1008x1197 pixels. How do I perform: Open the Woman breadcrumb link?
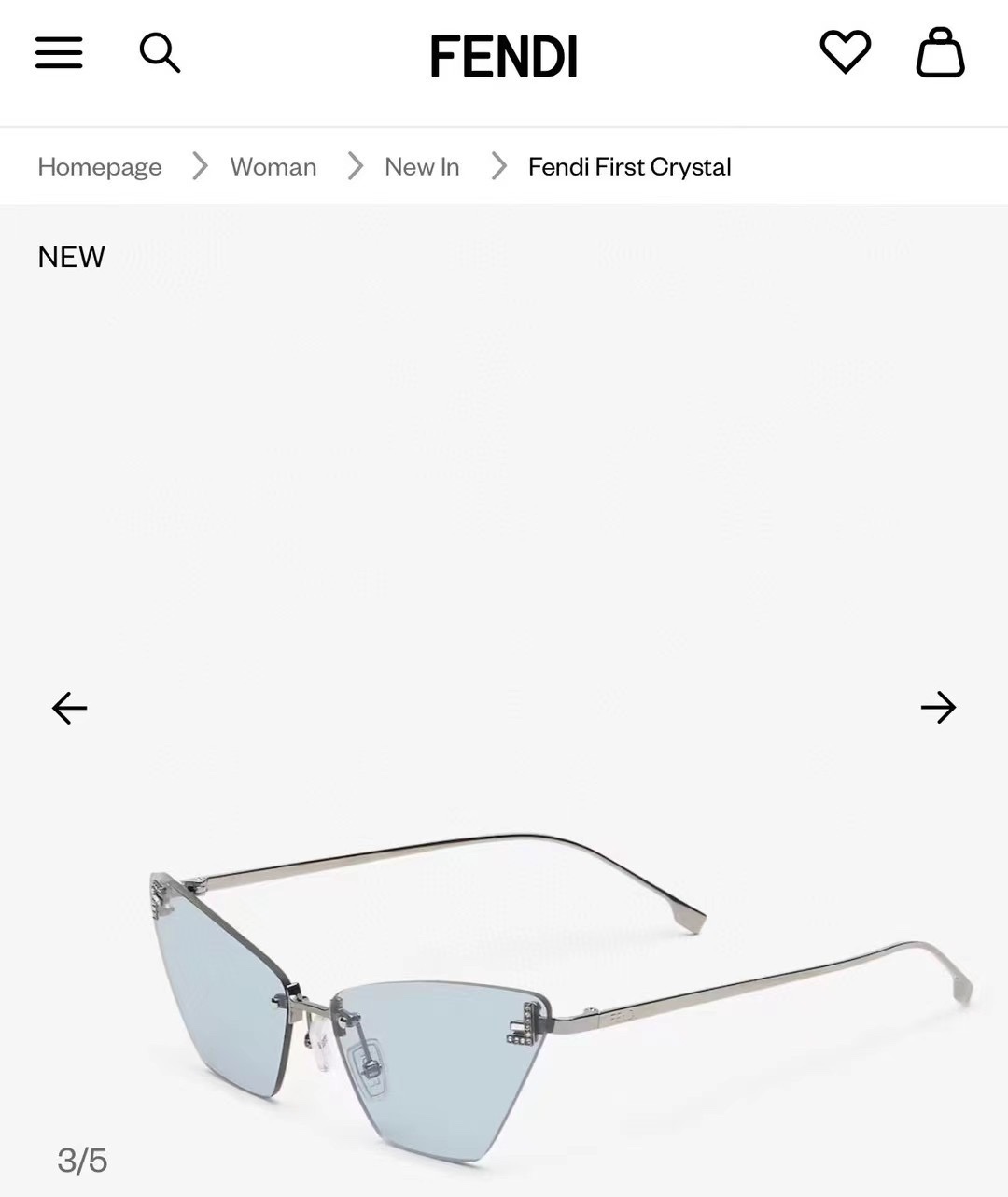[x=273, y=167]
